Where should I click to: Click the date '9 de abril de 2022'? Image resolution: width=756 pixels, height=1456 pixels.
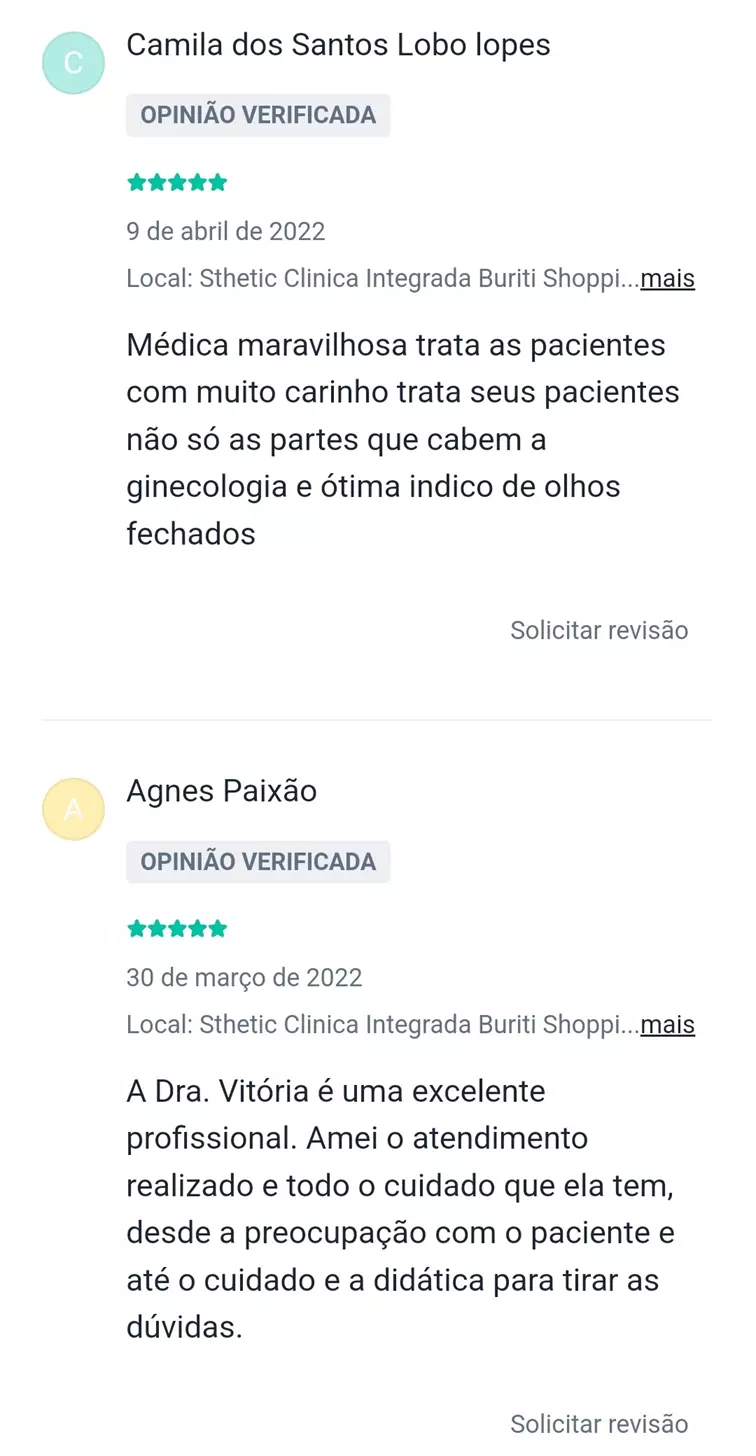pyautogui.click(x=225, y=231)
